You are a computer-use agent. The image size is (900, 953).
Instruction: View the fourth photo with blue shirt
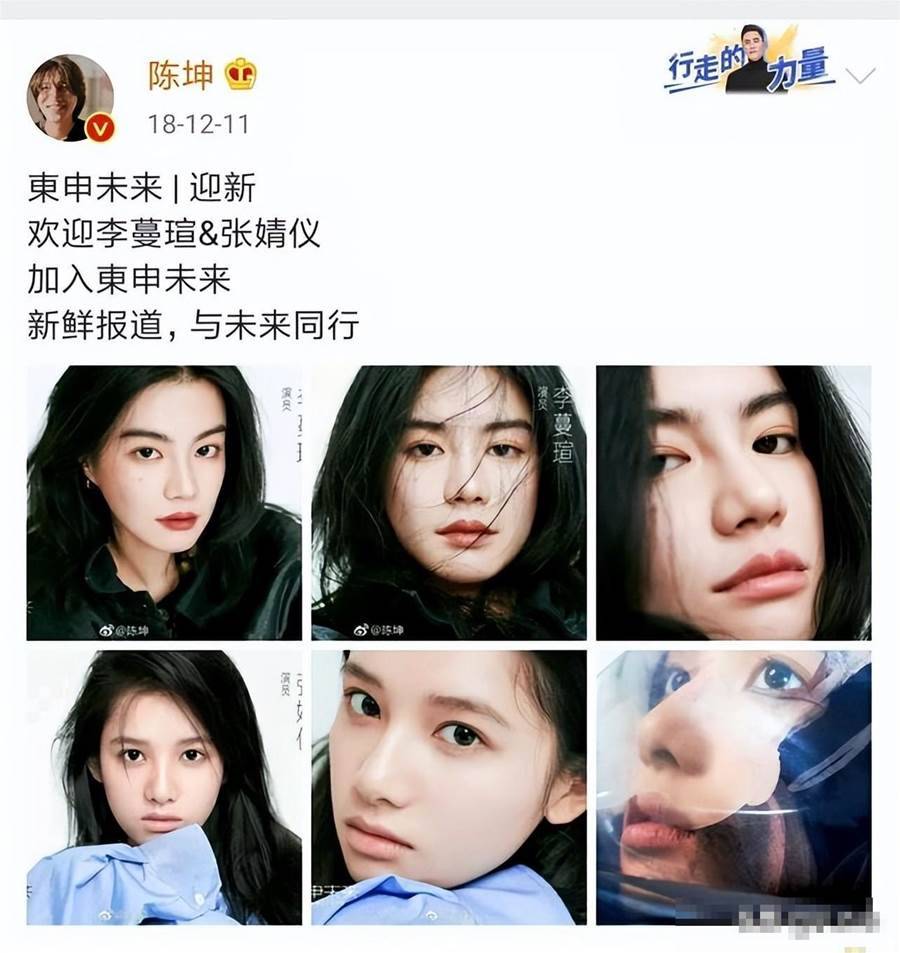[x=164, y=787]
